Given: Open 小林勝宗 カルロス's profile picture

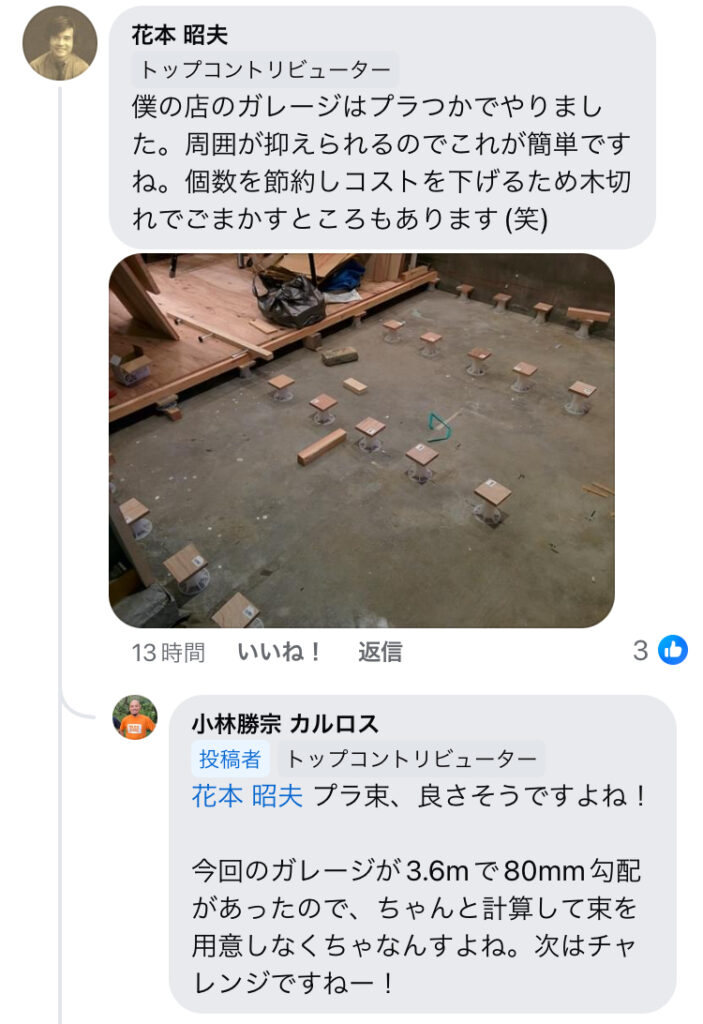Looking at the screenshot, I should pyautogui.click(x=135, y=717).
